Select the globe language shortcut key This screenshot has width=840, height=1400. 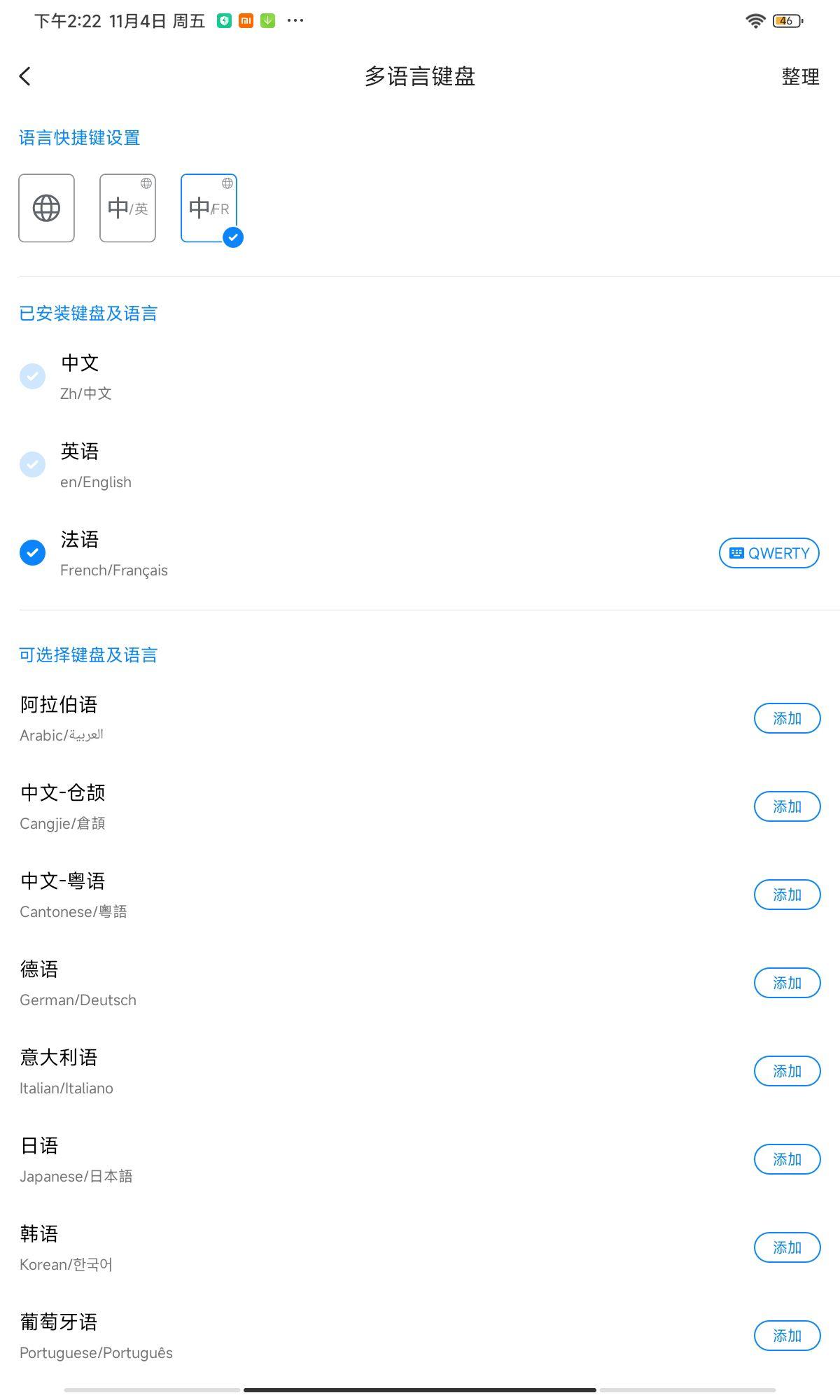click(47, 208)
